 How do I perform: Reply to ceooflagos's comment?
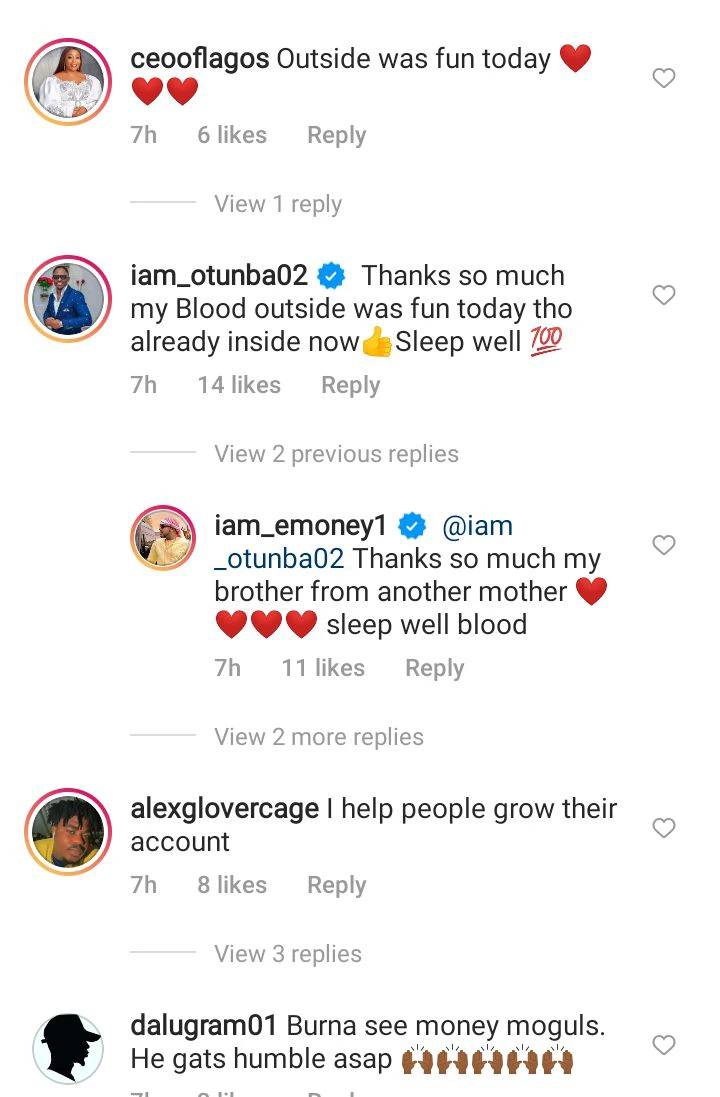pyautogui.click(x=336, y=135)
